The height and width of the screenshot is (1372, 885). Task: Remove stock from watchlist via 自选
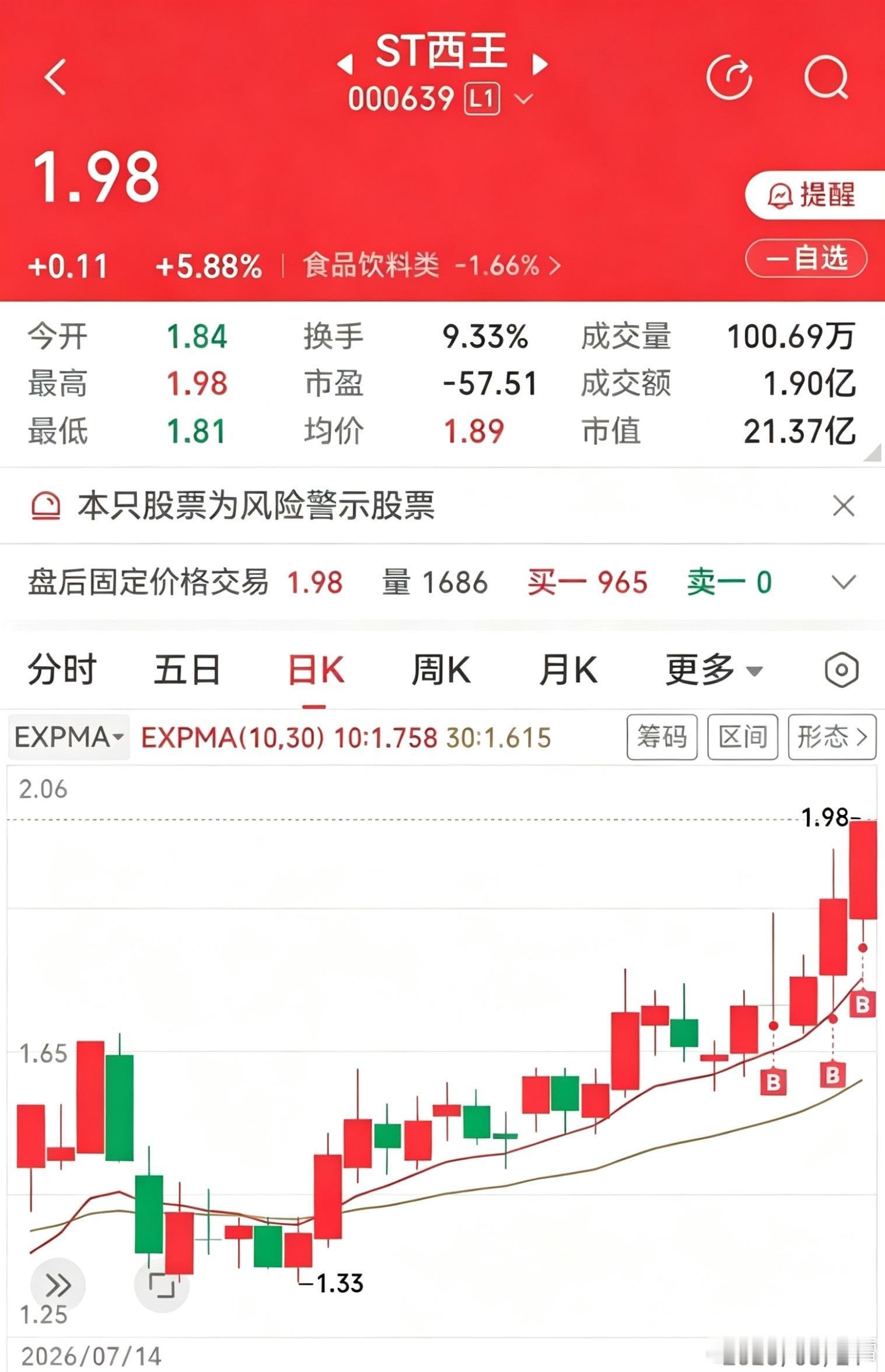tap(806, 258)
